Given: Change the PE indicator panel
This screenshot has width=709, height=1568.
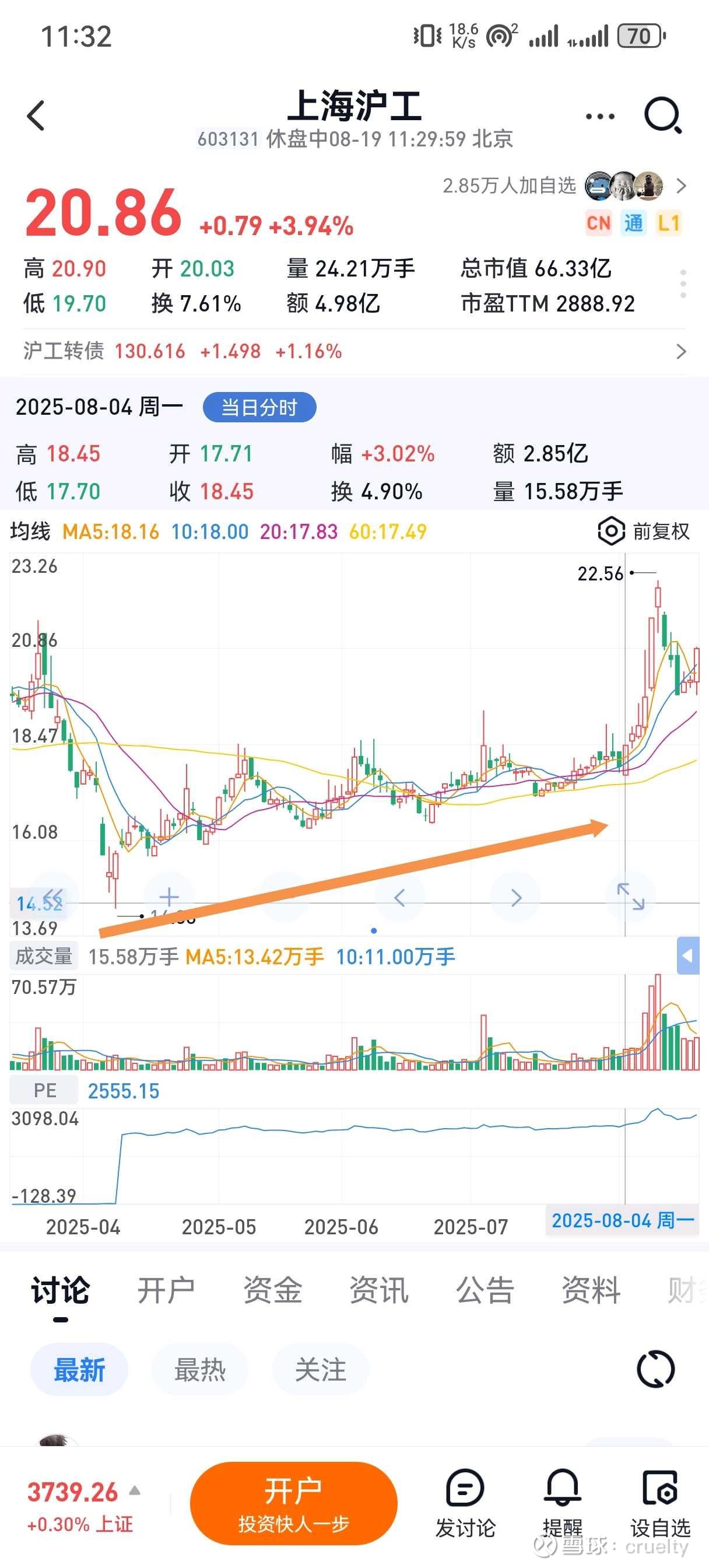Looking at the screenshot, I should tap(44, 1090).
